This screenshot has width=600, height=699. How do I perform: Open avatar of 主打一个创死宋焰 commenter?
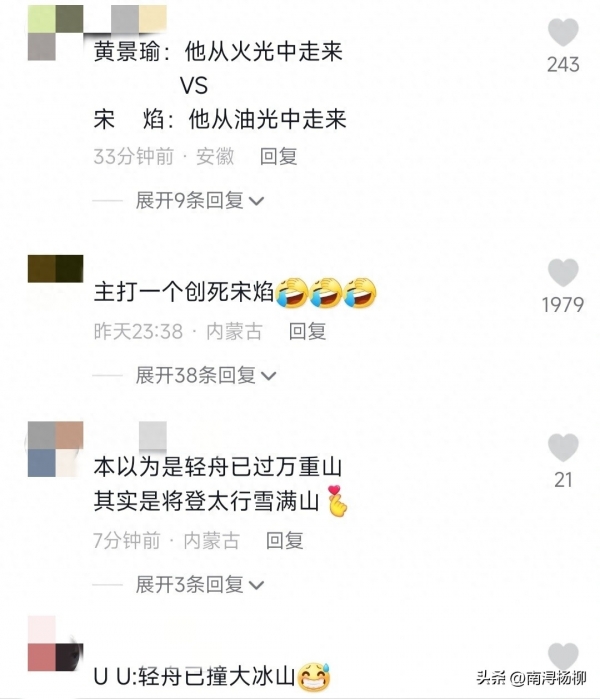(55, 268)
